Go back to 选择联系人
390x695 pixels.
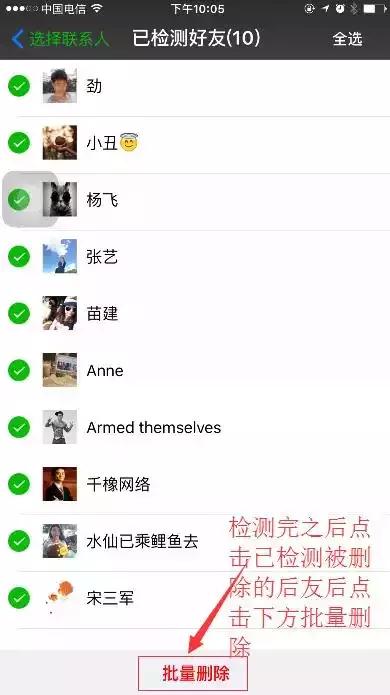[x=60, y=39]
